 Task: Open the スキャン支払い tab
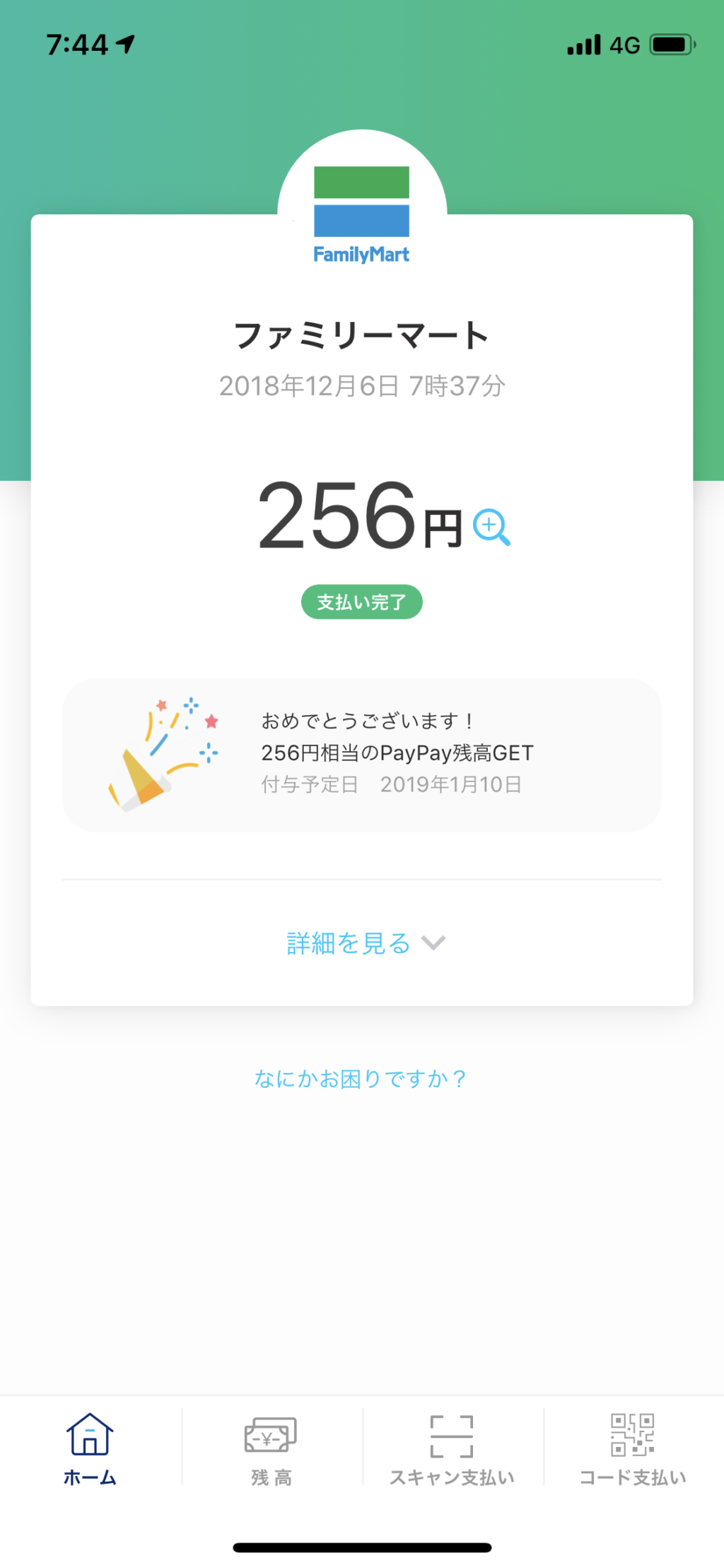[452, 1448]
